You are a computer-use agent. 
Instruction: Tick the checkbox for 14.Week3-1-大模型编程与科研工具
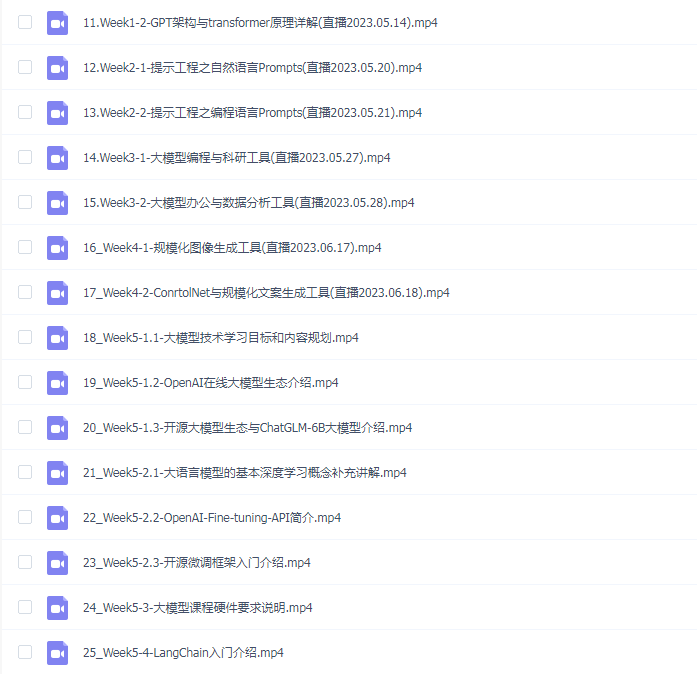(25, 157)
